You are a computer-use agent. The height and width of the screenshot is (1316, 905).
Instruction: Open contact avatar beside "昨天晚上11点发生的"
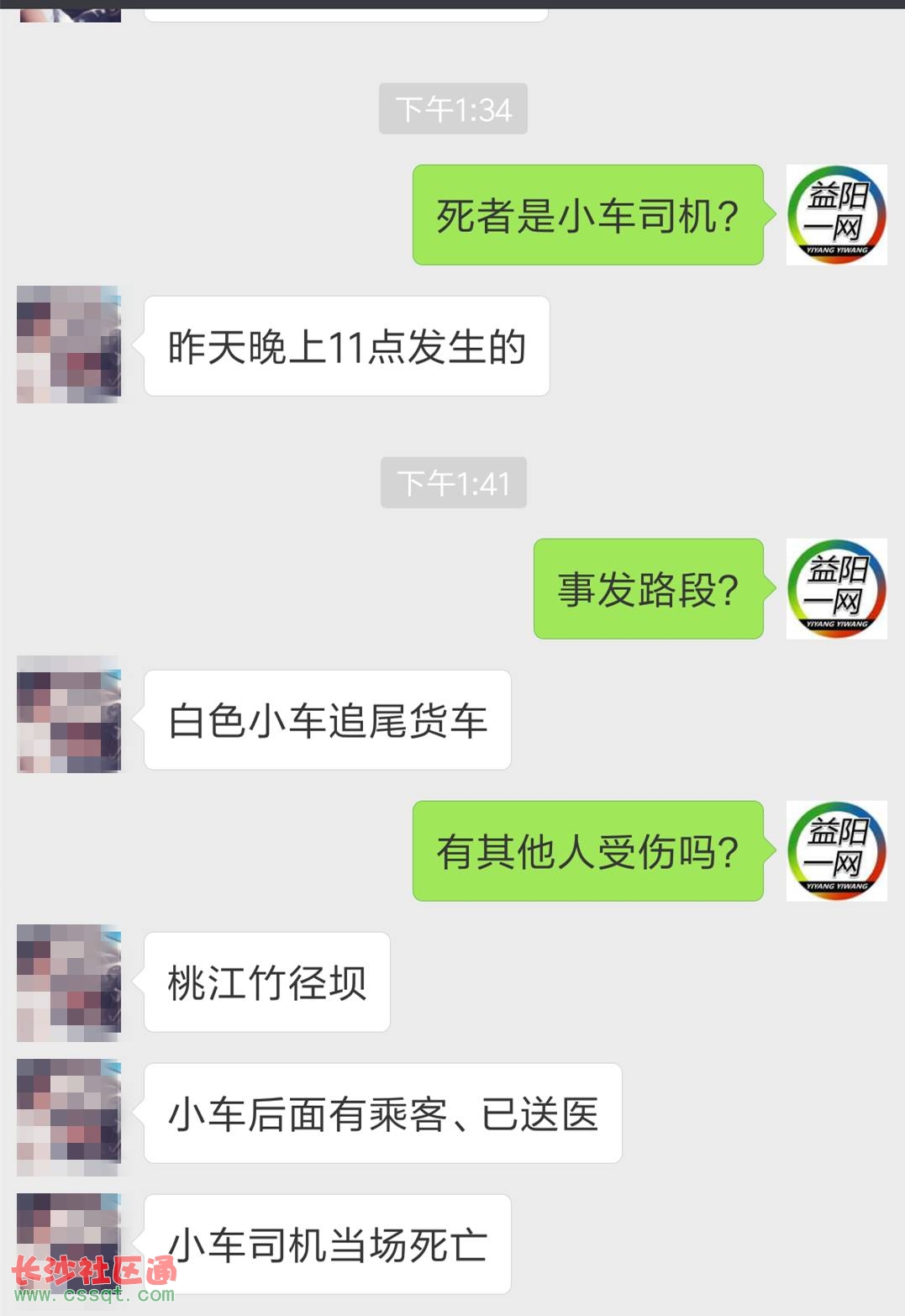click(x=69, y=345)
